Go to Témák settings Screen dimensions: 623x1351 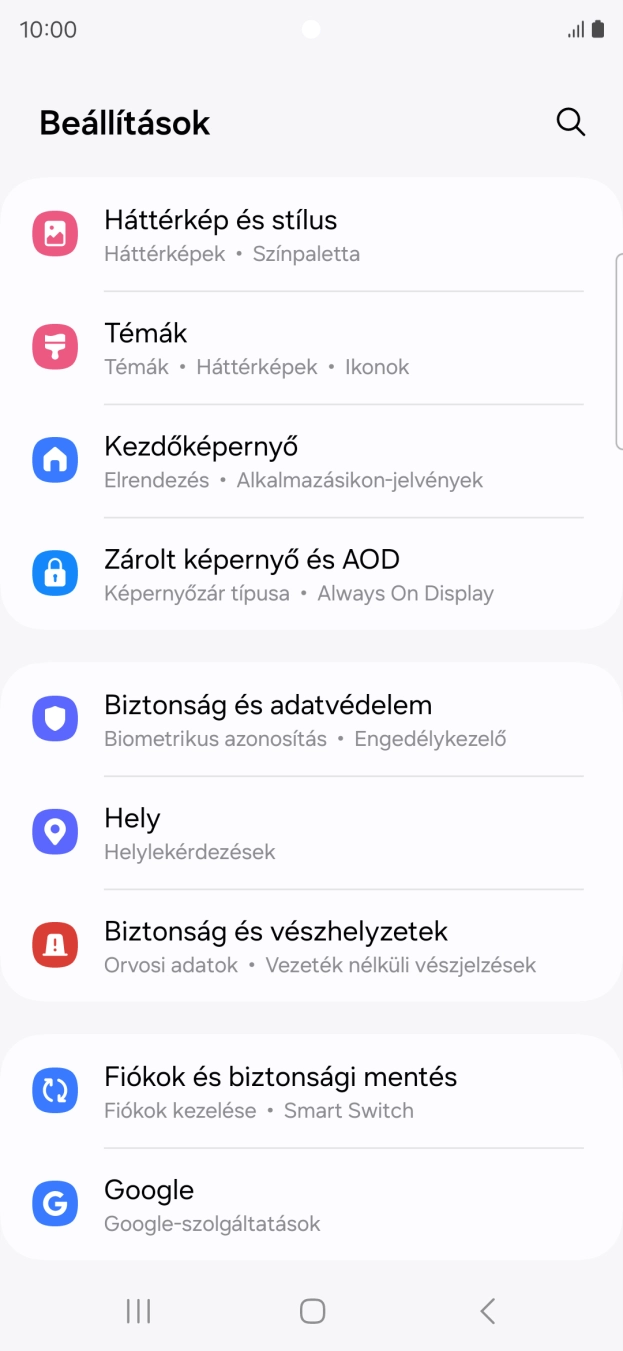point(310,348)
